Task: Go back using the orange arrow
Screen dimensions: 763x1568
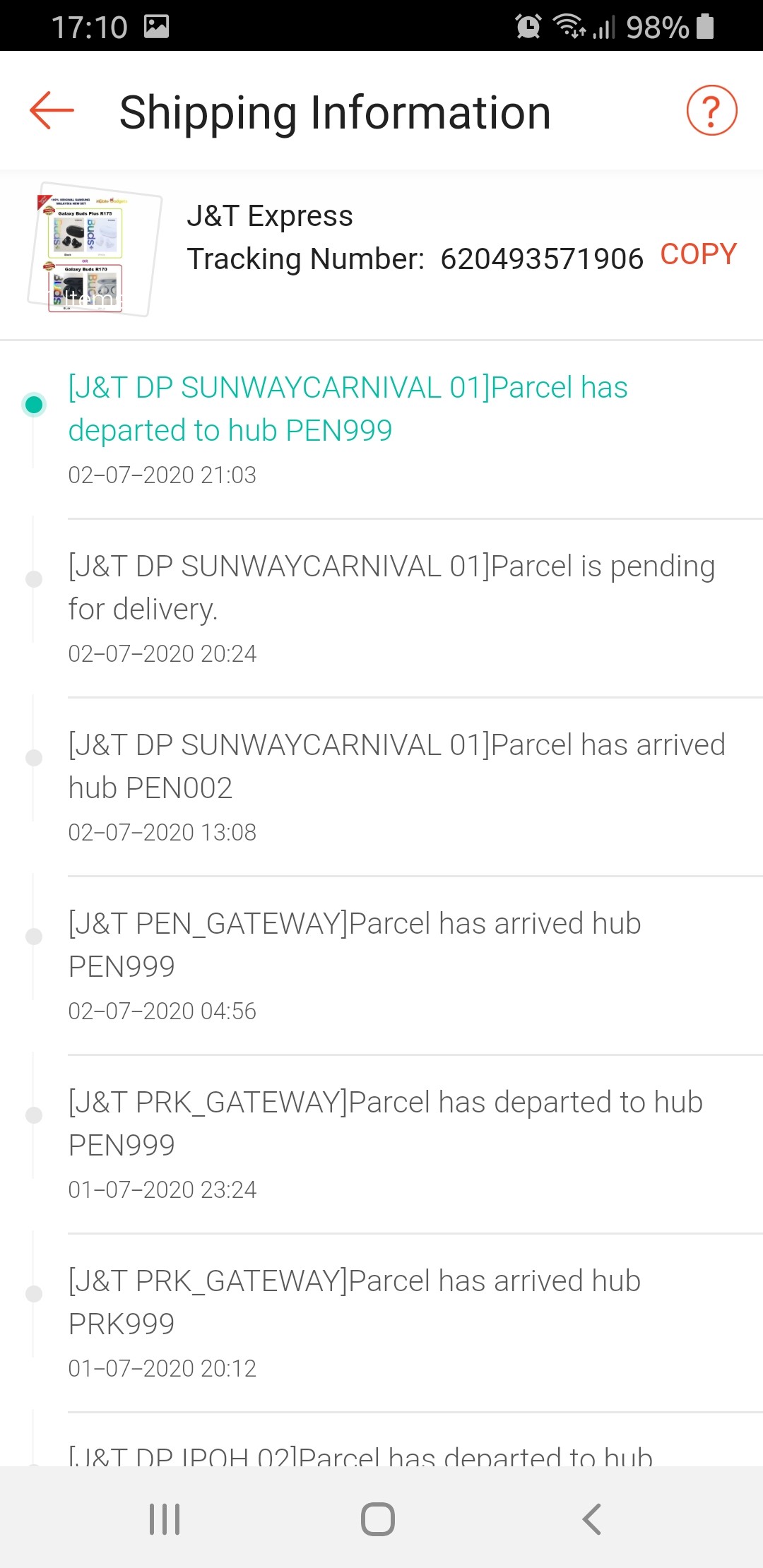Action: coord(52,110)
